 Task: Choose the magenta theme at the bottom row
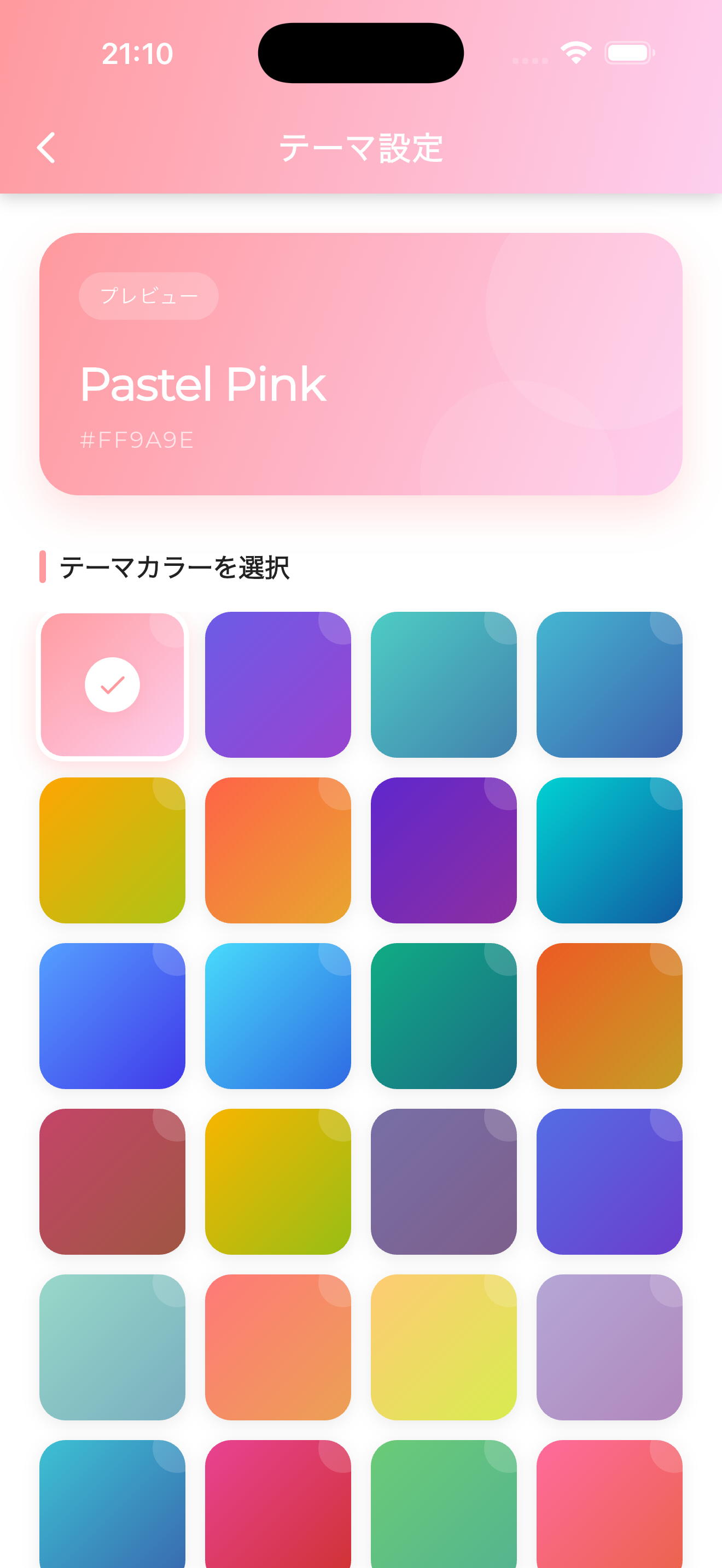pos(278,1510)
